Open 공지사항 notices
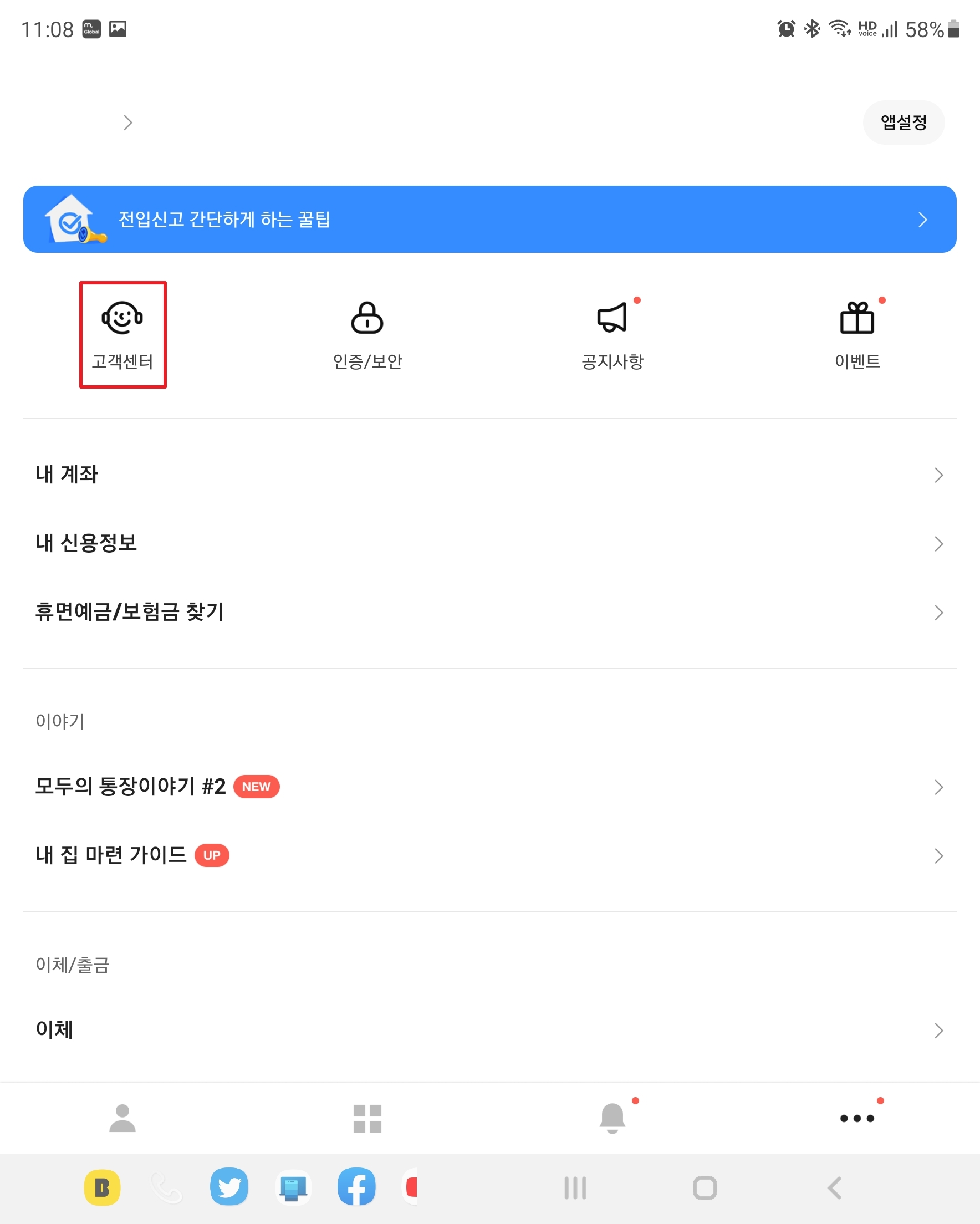The width and height of the screenshot is (980, 1224). point(612,335)
